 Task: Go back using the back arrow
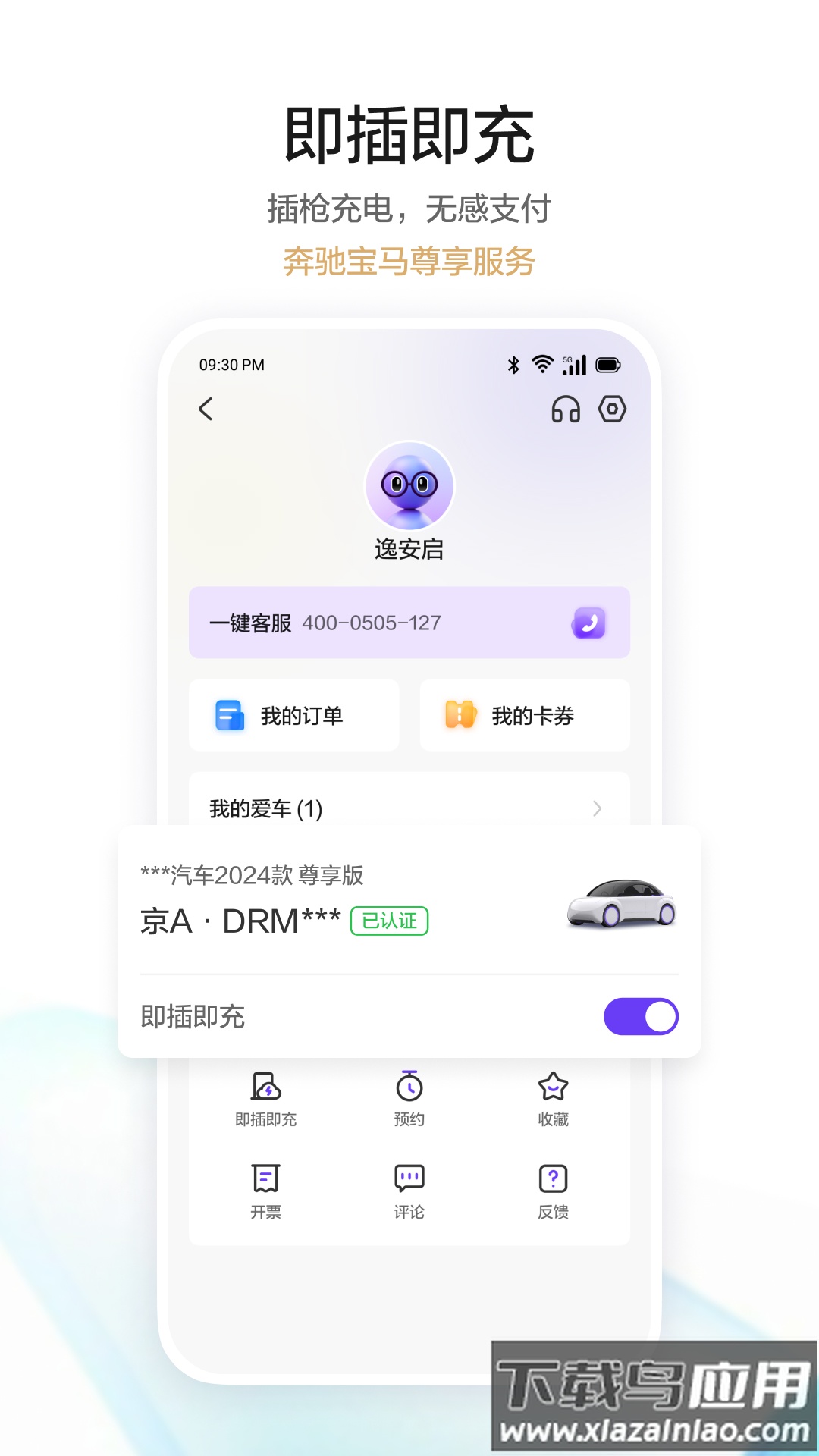coord(205,409)
